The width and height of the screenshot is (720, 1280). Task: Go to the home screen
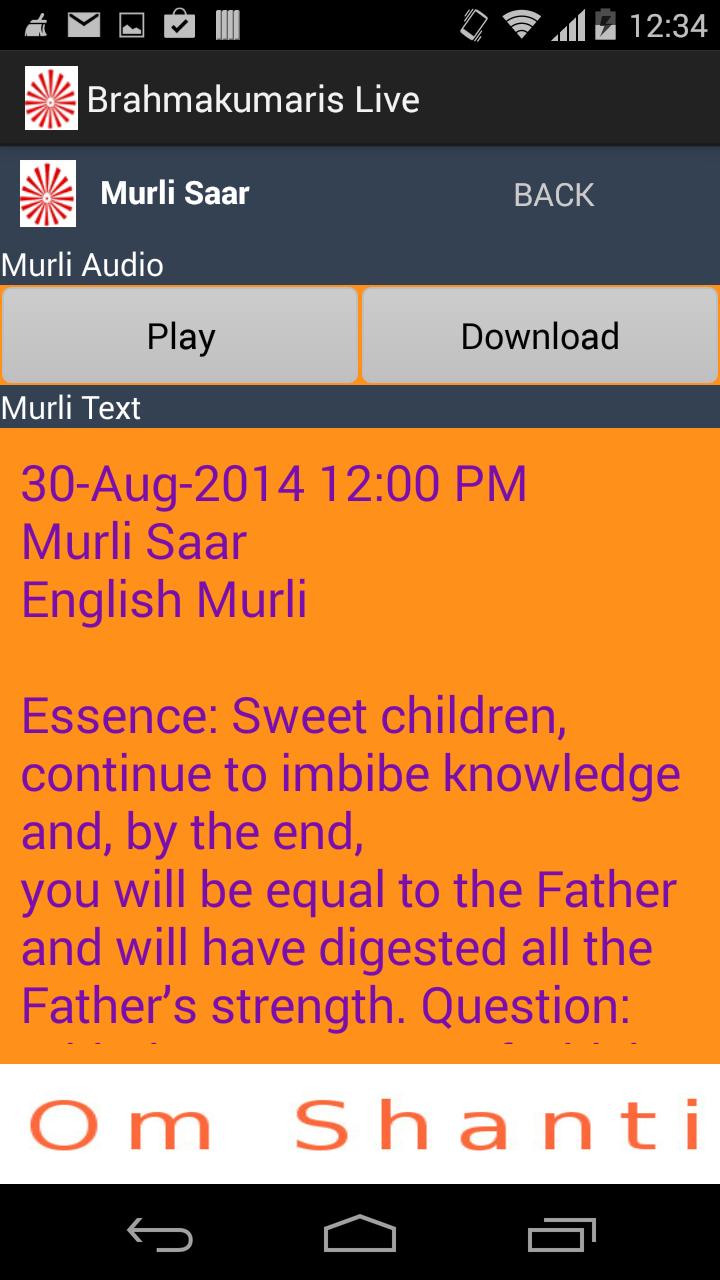360,1234
